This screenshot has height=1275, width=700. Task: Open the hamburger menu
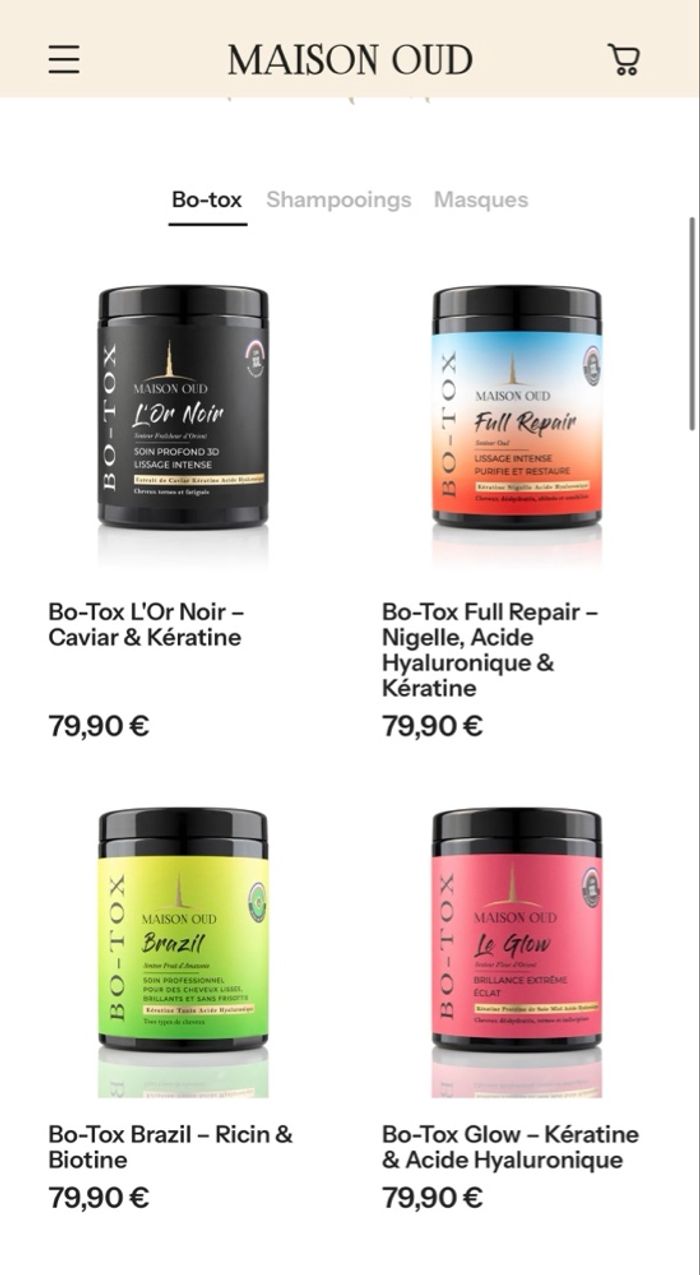(x=64, y=60)
